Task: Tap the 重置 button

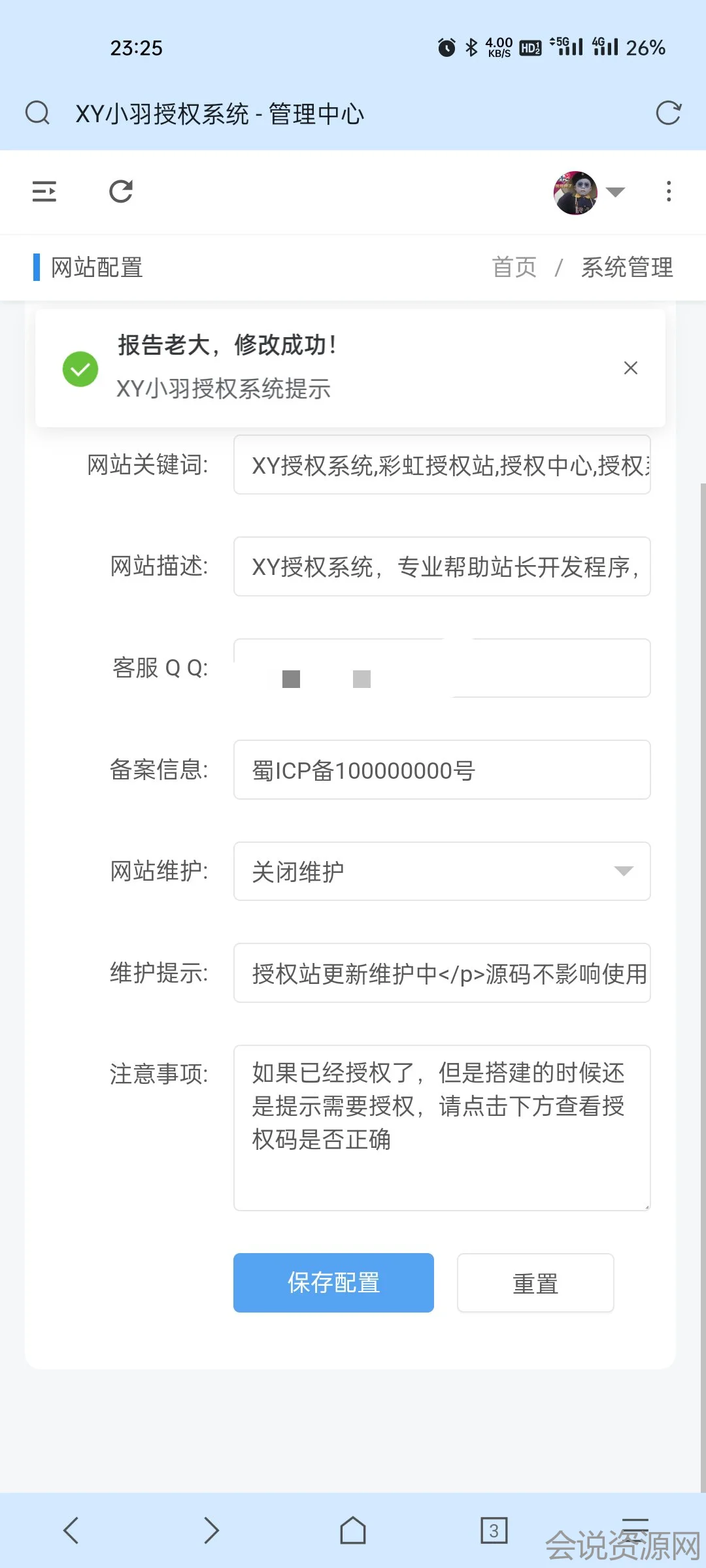Action: click(x=535, y=1282)
